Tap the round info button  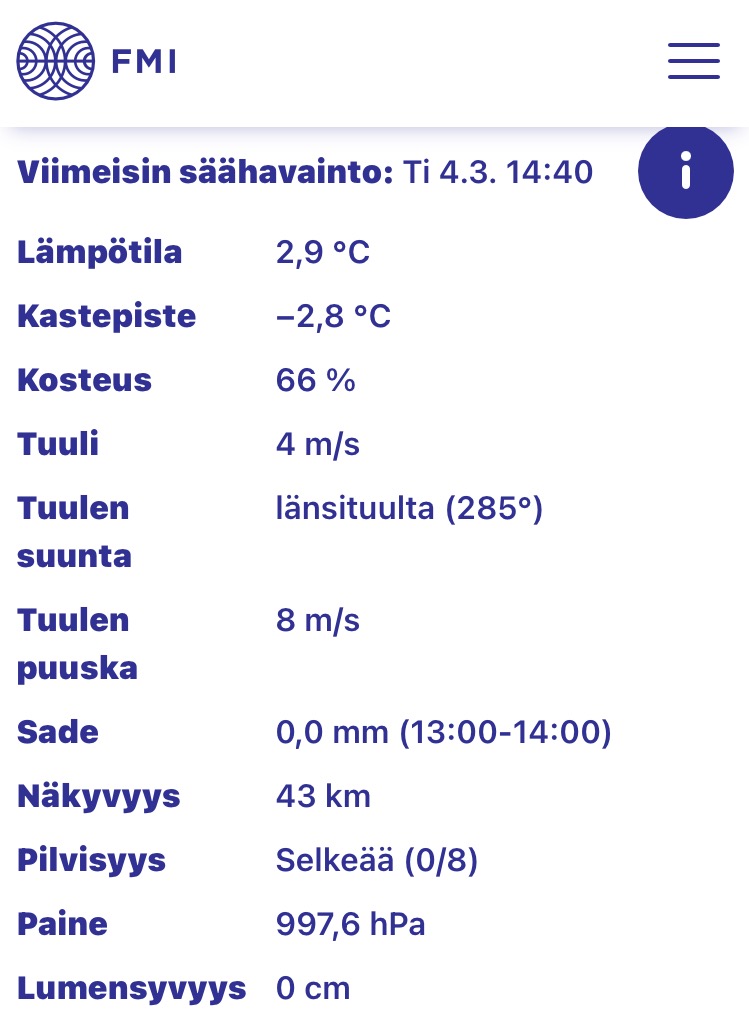pyautogui.click(x=685, y=172)
